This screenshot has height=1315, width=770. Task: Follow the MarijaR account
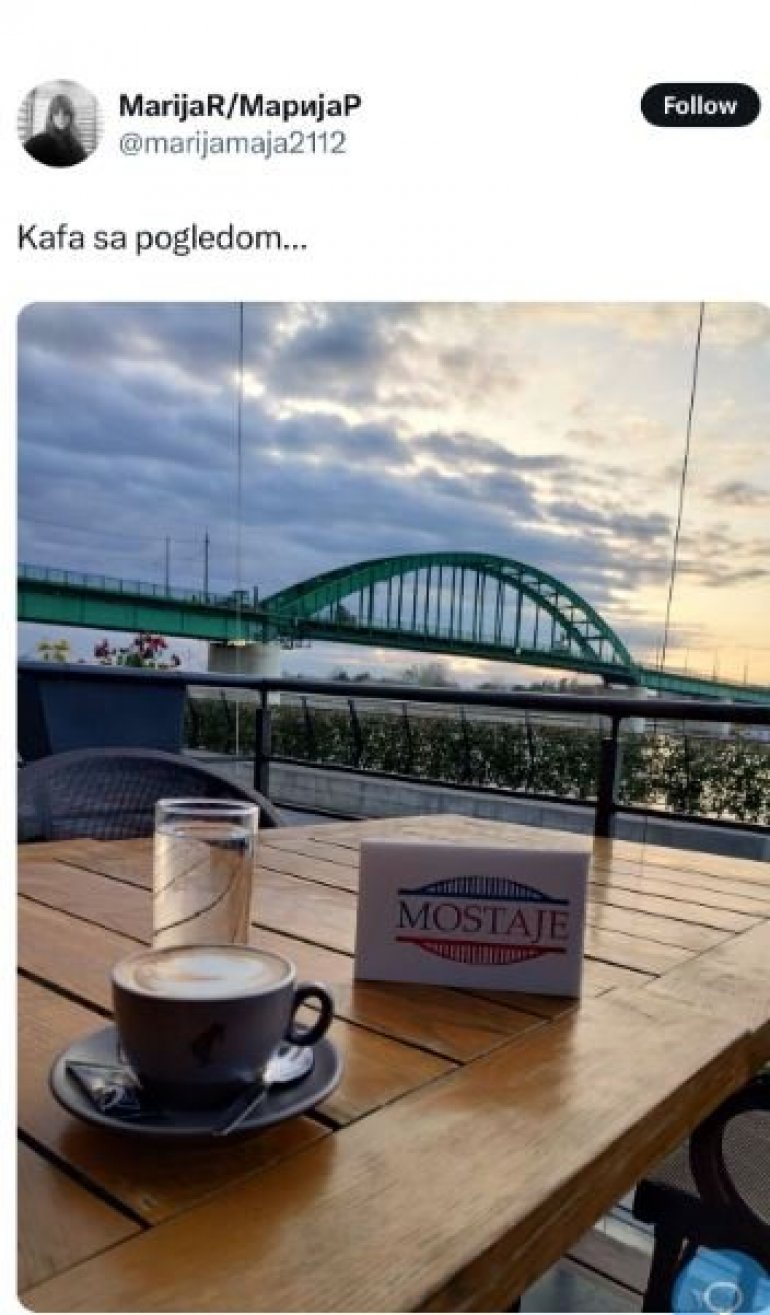[x=699, y=105]
